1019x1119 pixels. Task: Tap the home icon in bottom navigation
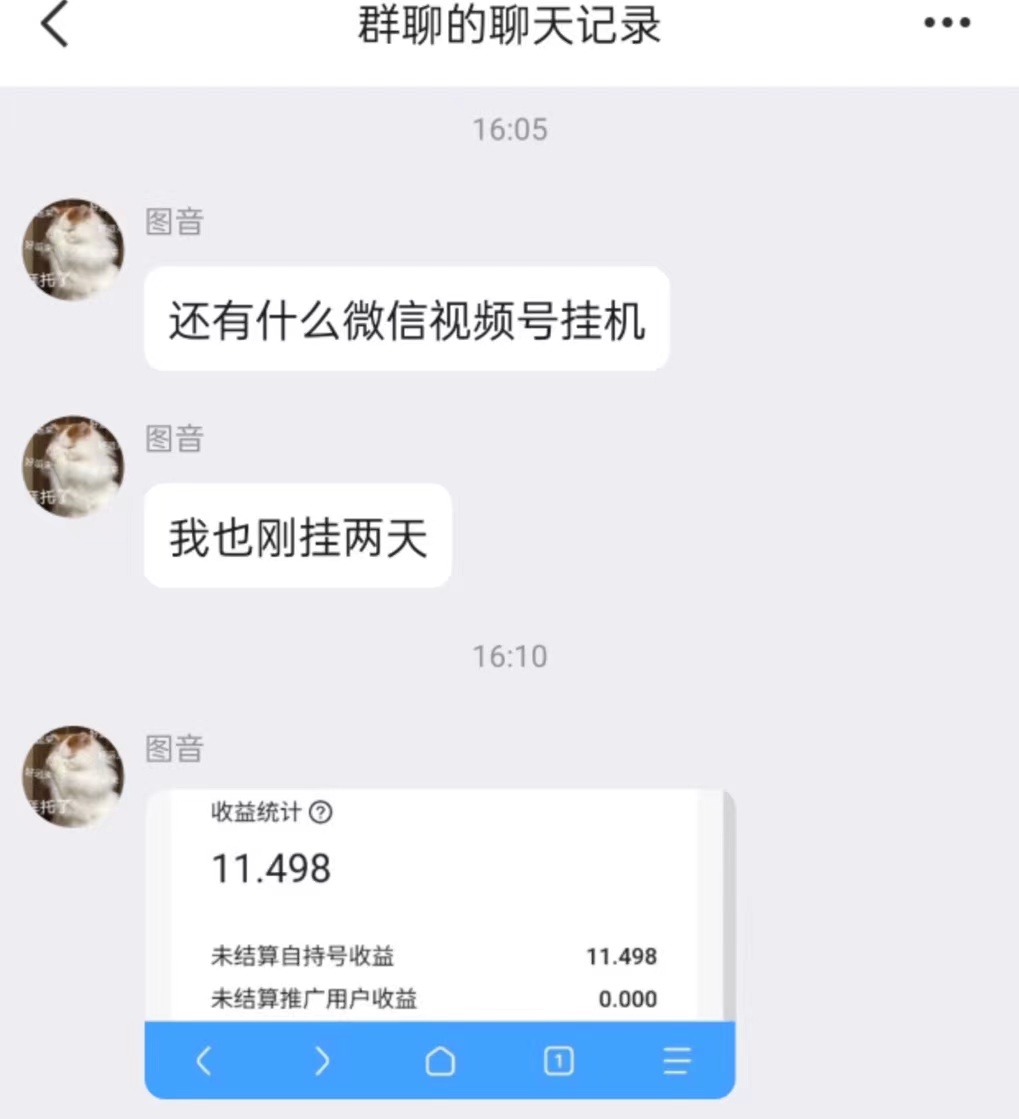(x=440, y=1062)
